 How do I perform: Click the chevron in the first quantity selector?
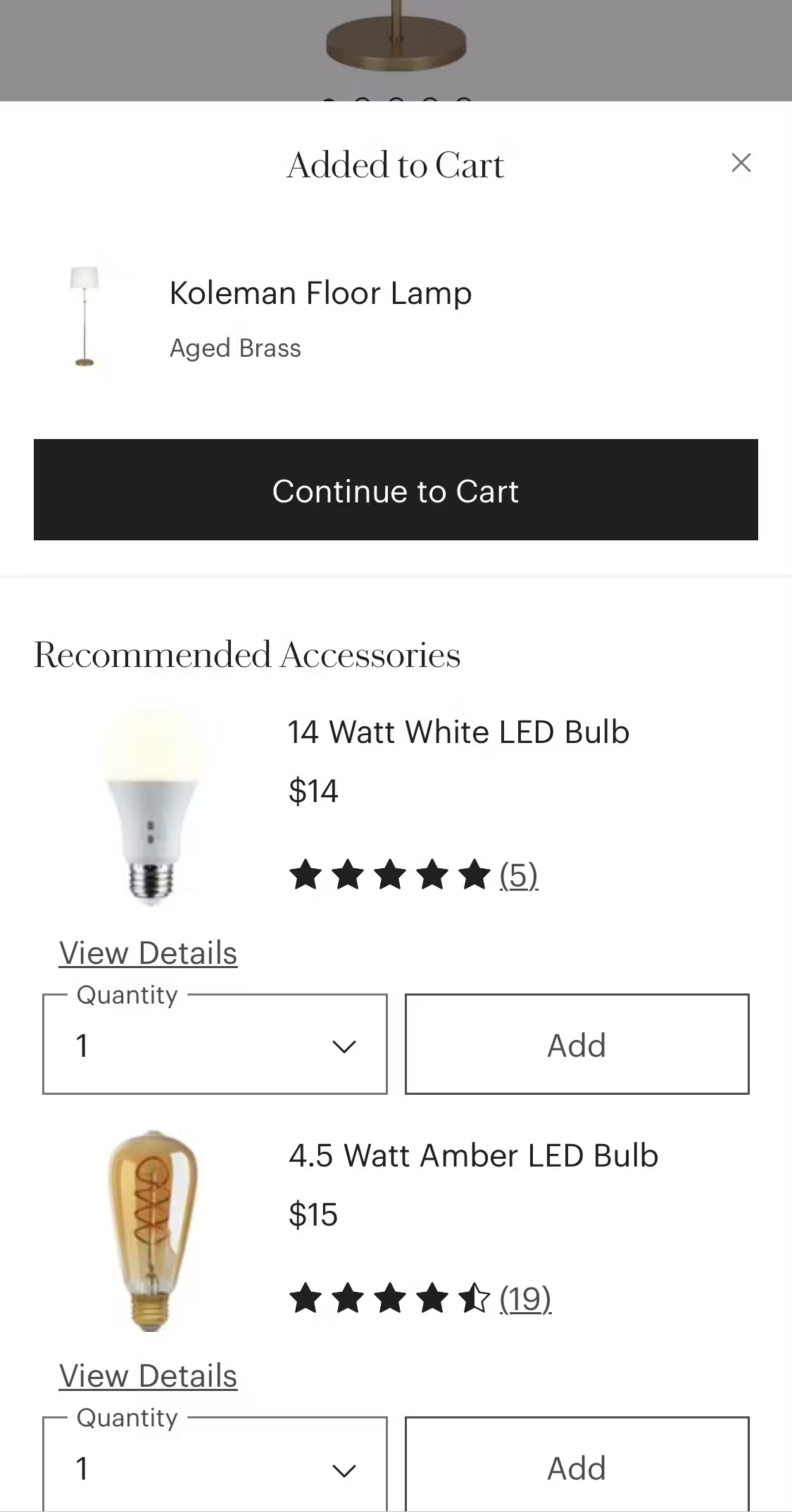[344, 1046]
